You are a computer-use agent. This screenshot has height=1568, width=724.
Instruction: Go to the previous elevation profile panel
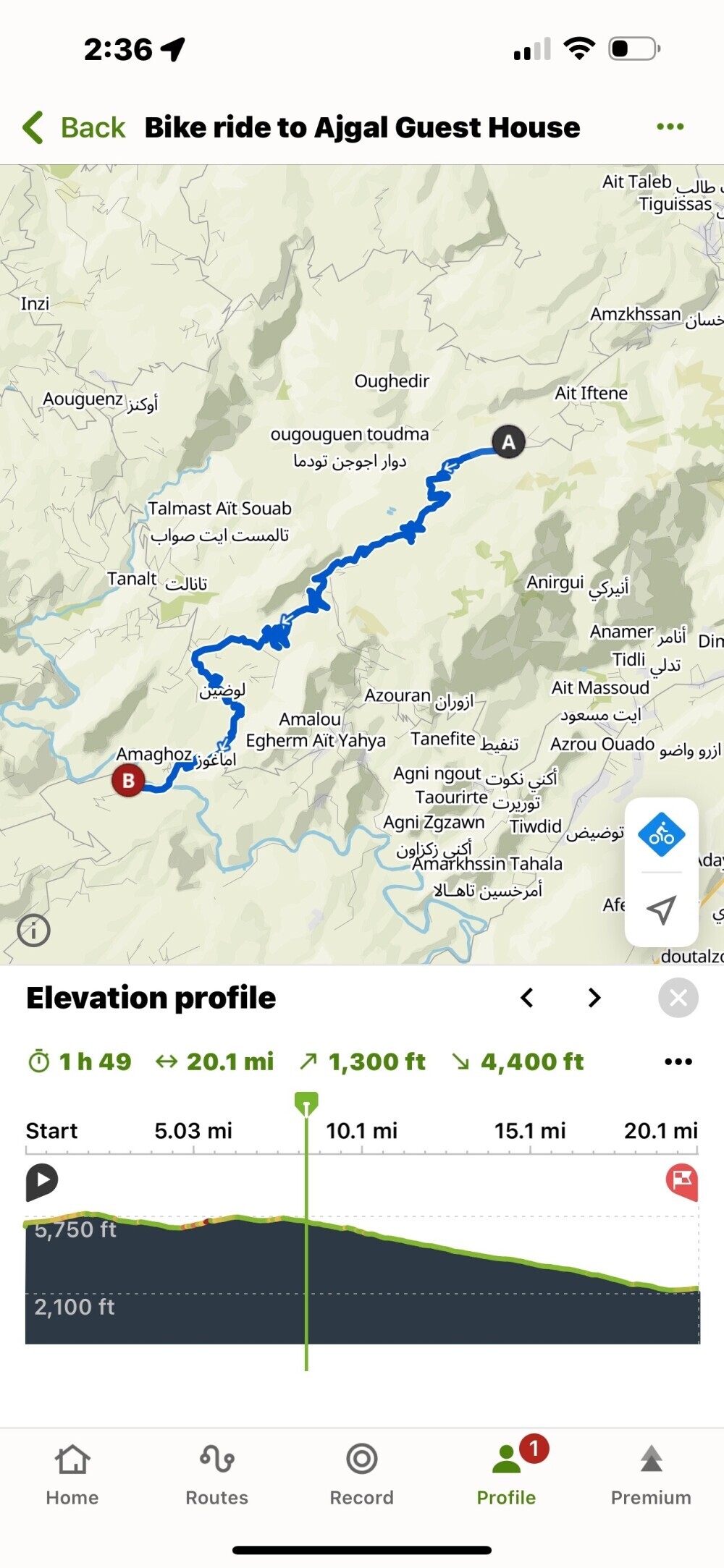click(x=527, y=998)
